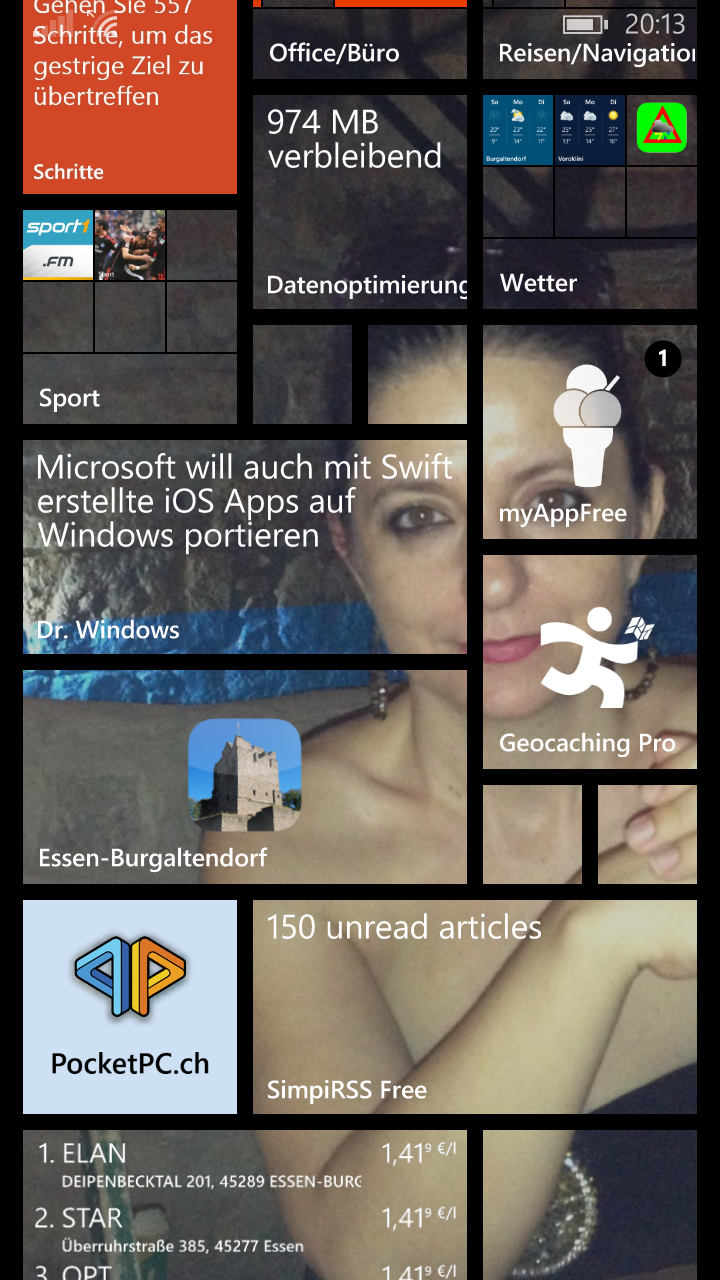Viewport: 720px width, 1280px height.
Task: Open the PocketPC.ch tile
Action: pos(130,1007)
